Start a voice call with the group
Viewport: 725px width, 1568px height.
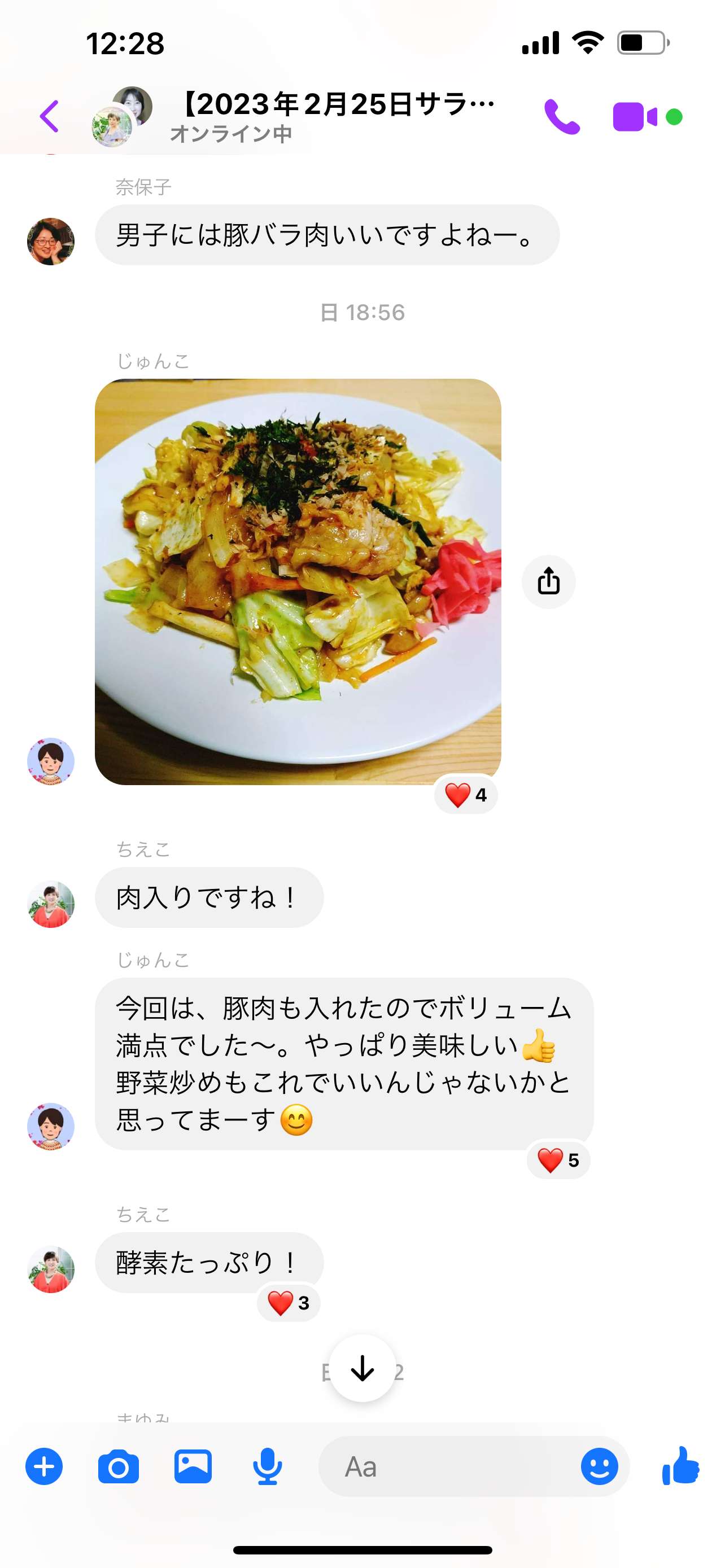pyautogui.click(x=561, y=116)
